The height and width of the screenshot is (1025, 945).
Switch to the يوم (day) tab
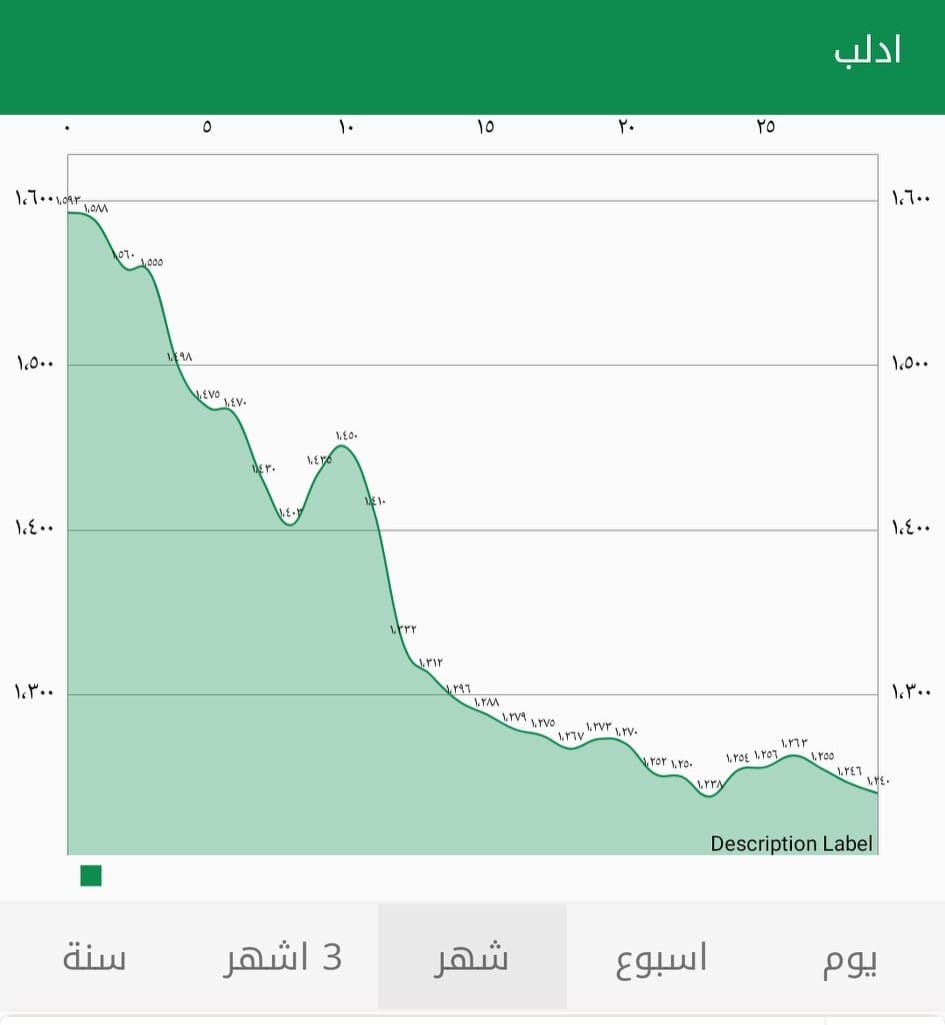[850, 957]
